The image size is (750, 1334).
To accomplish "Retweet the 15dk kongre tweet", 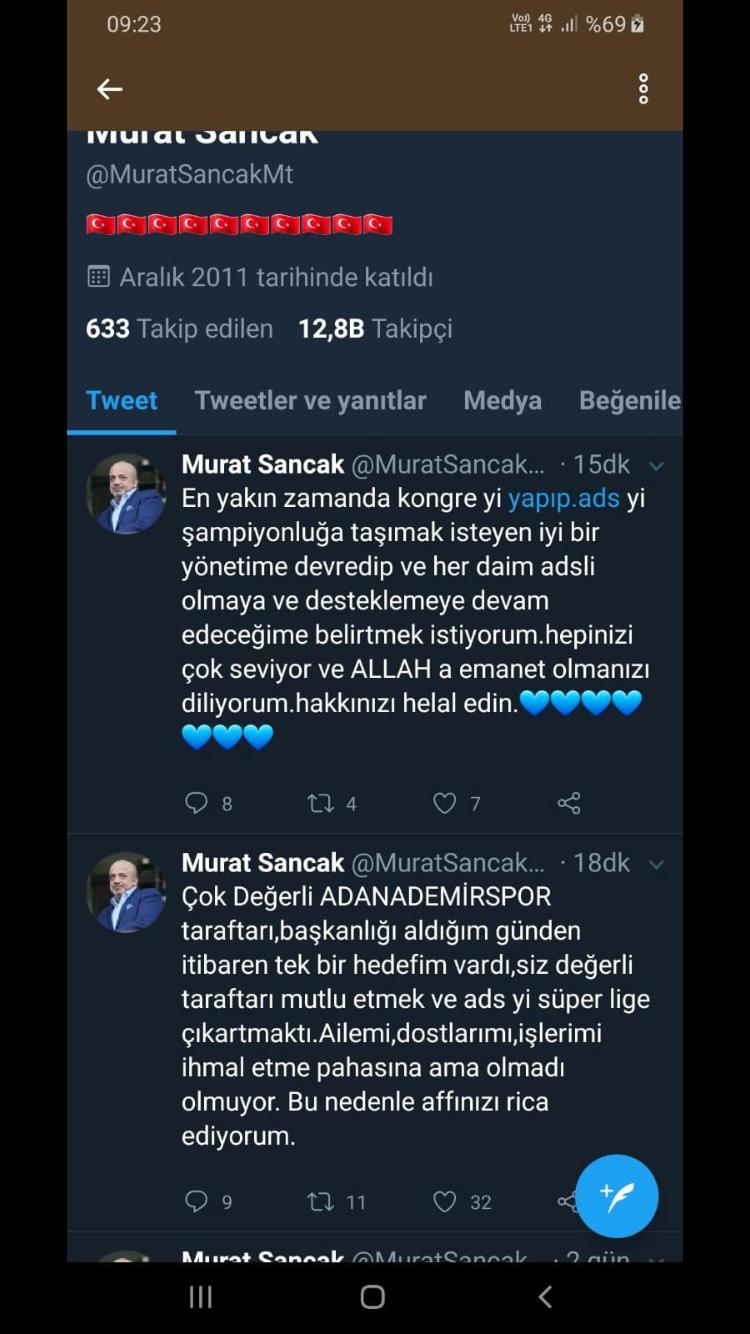I will [320, 803].
